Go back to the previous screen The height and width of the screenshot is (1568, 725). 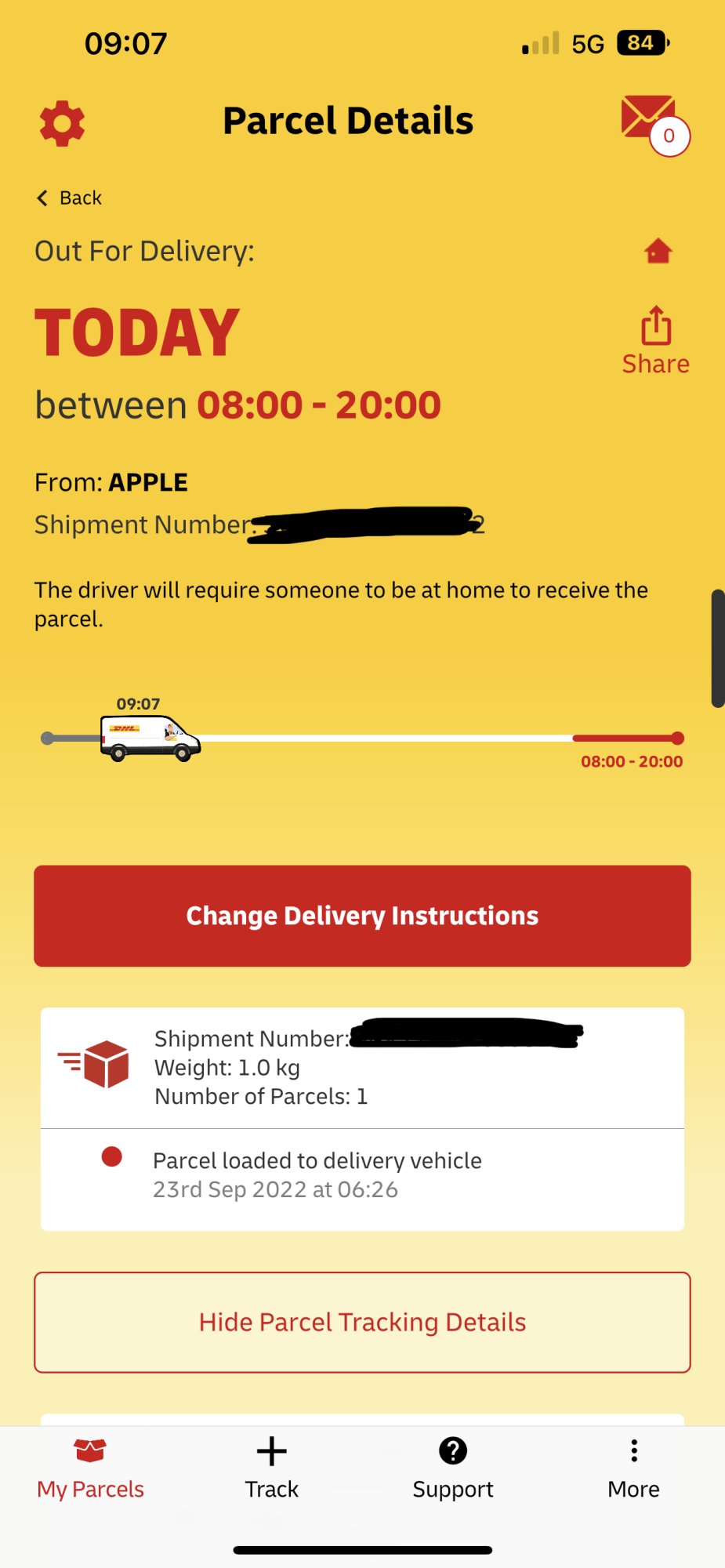70,198
